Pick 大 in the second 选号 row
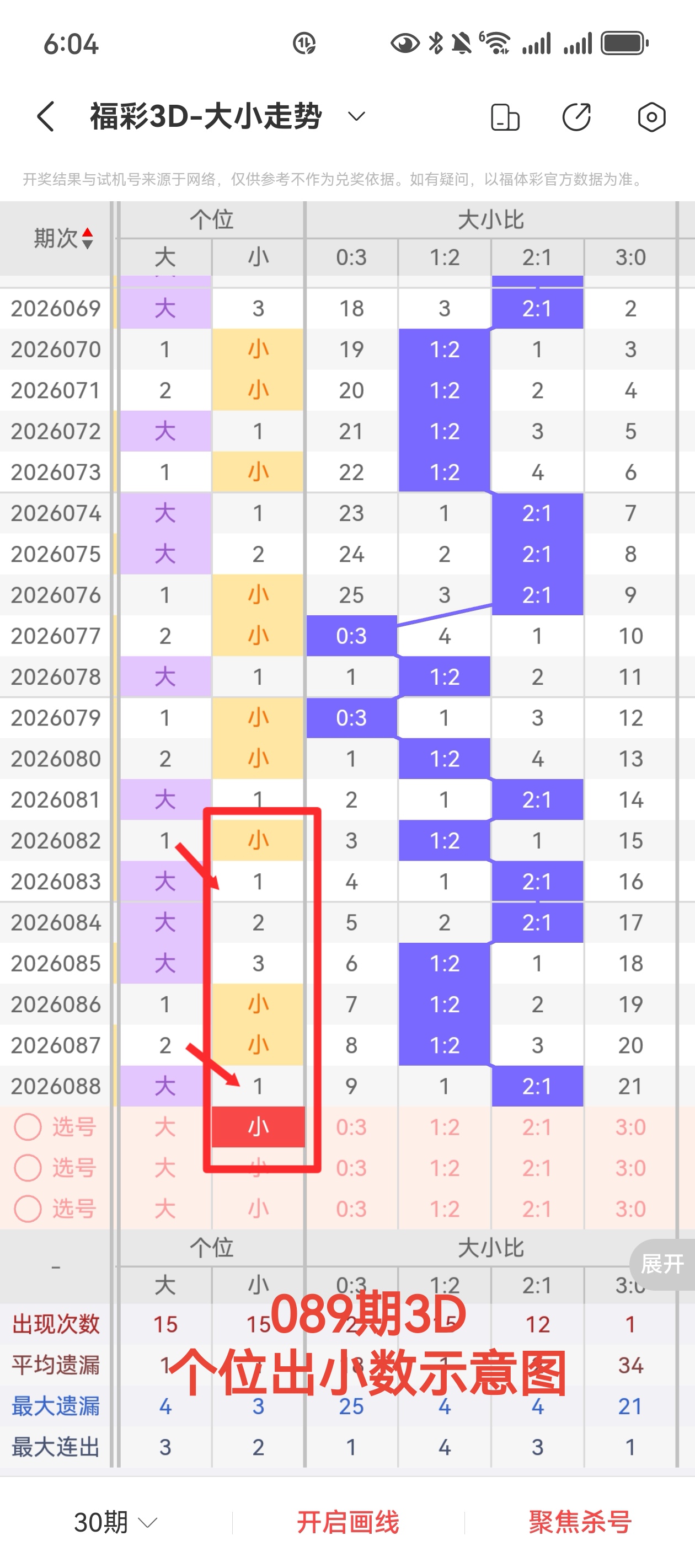695x1568 pixels. [x=165, y=1168]
